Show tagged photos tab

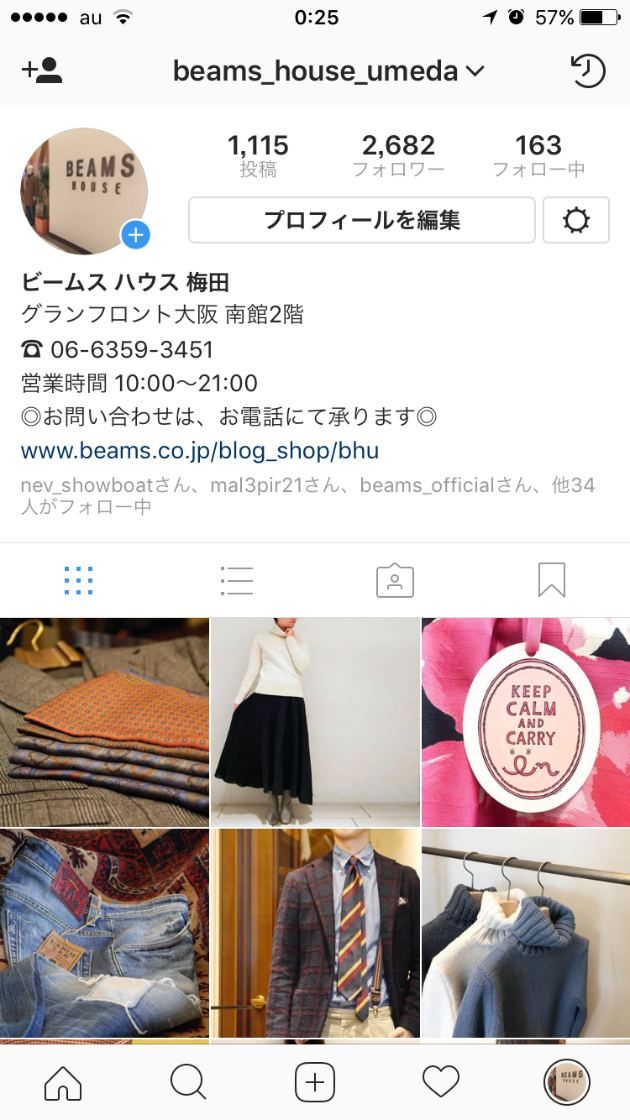[394, 580]
